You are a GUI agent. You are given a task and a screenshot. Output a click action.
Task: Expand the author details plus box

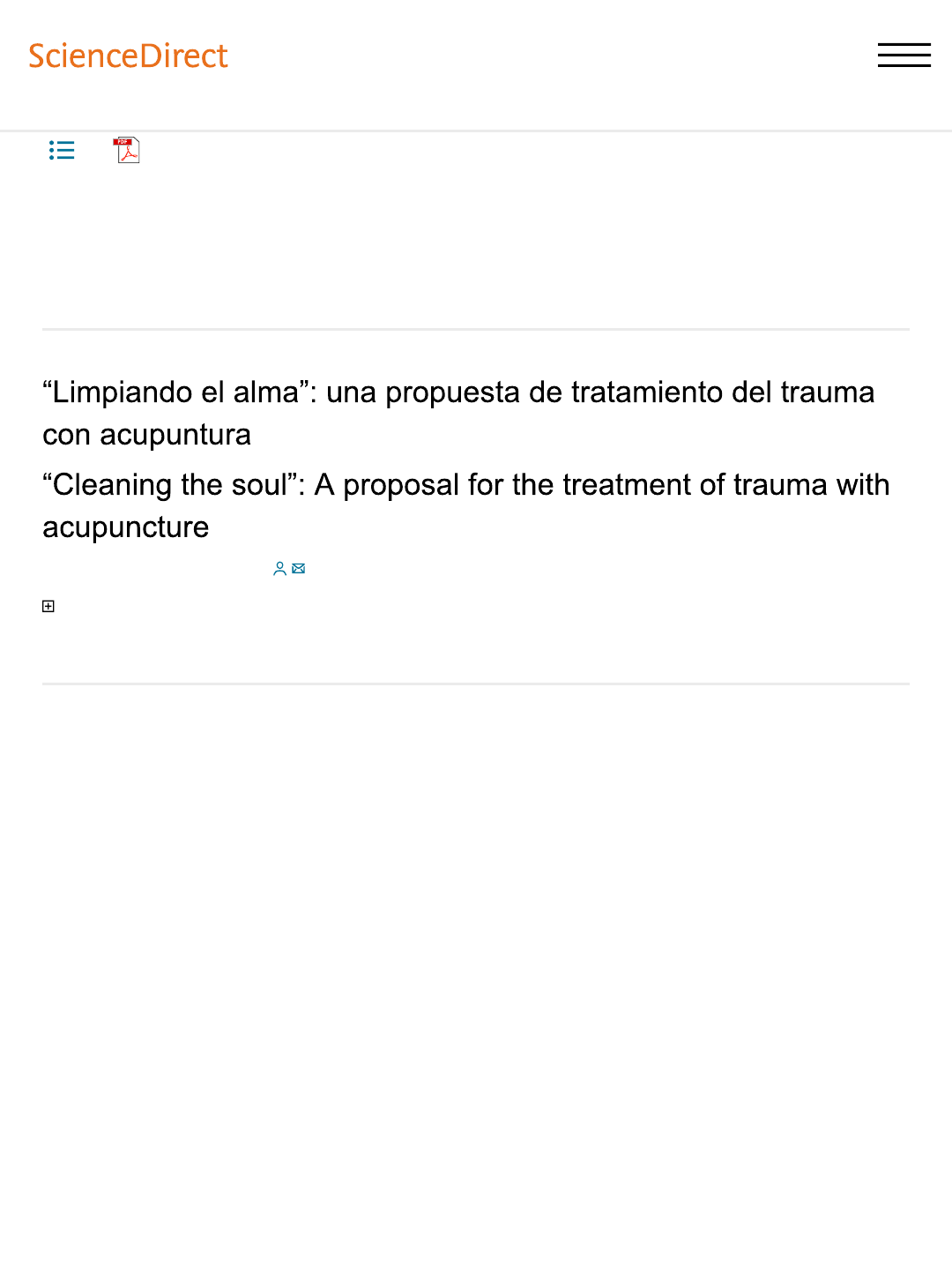(x=48, y=606)
